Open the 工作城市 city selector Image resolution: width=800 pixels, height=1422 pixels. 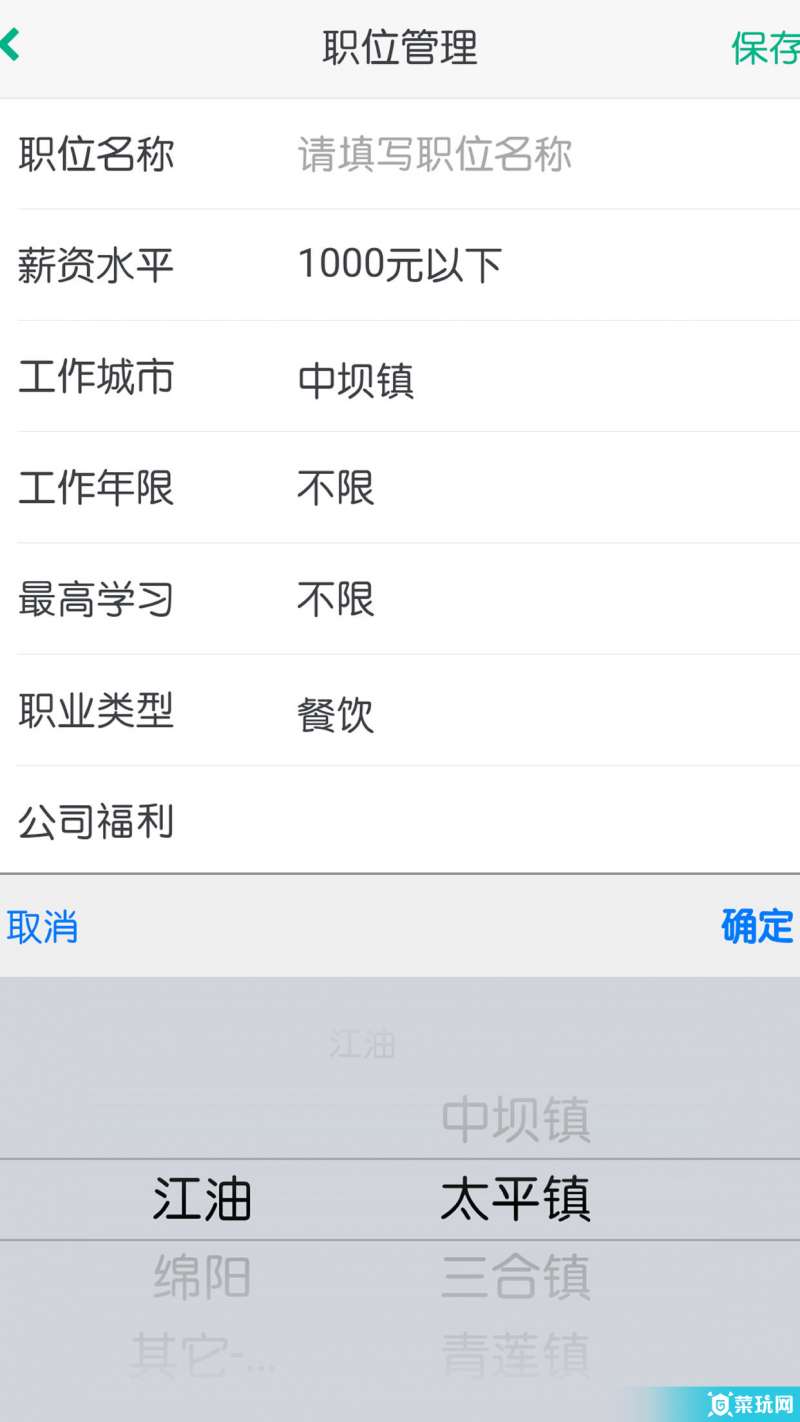(400, 377)
